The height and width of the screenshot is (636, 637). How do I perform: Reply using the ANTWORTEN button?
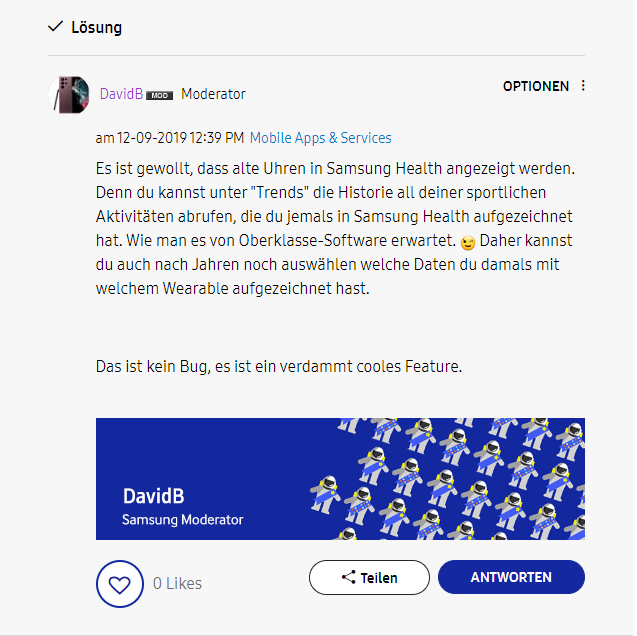pos(511,577)
